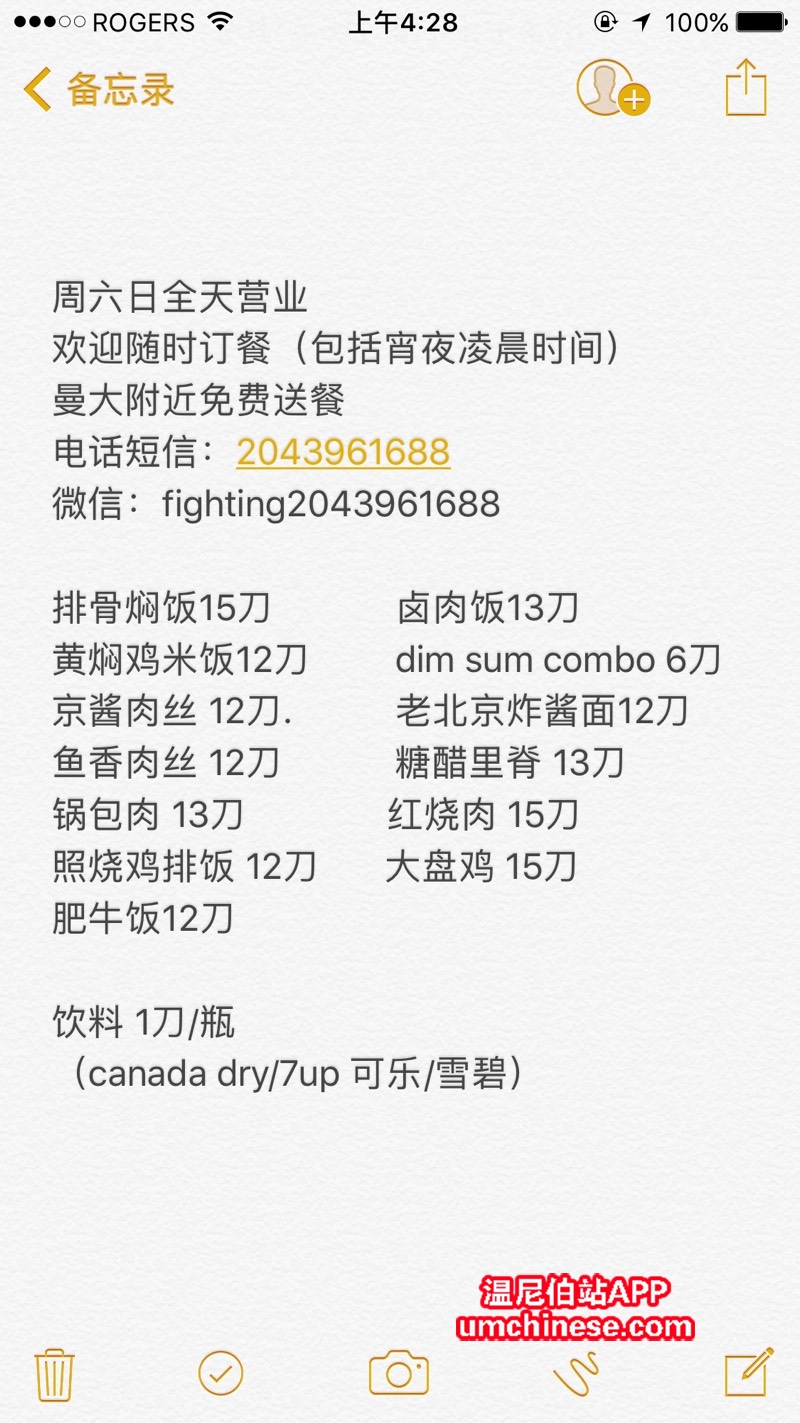Open the share sheet
This screenshot has height=1423, width=800.
(746, 89)
